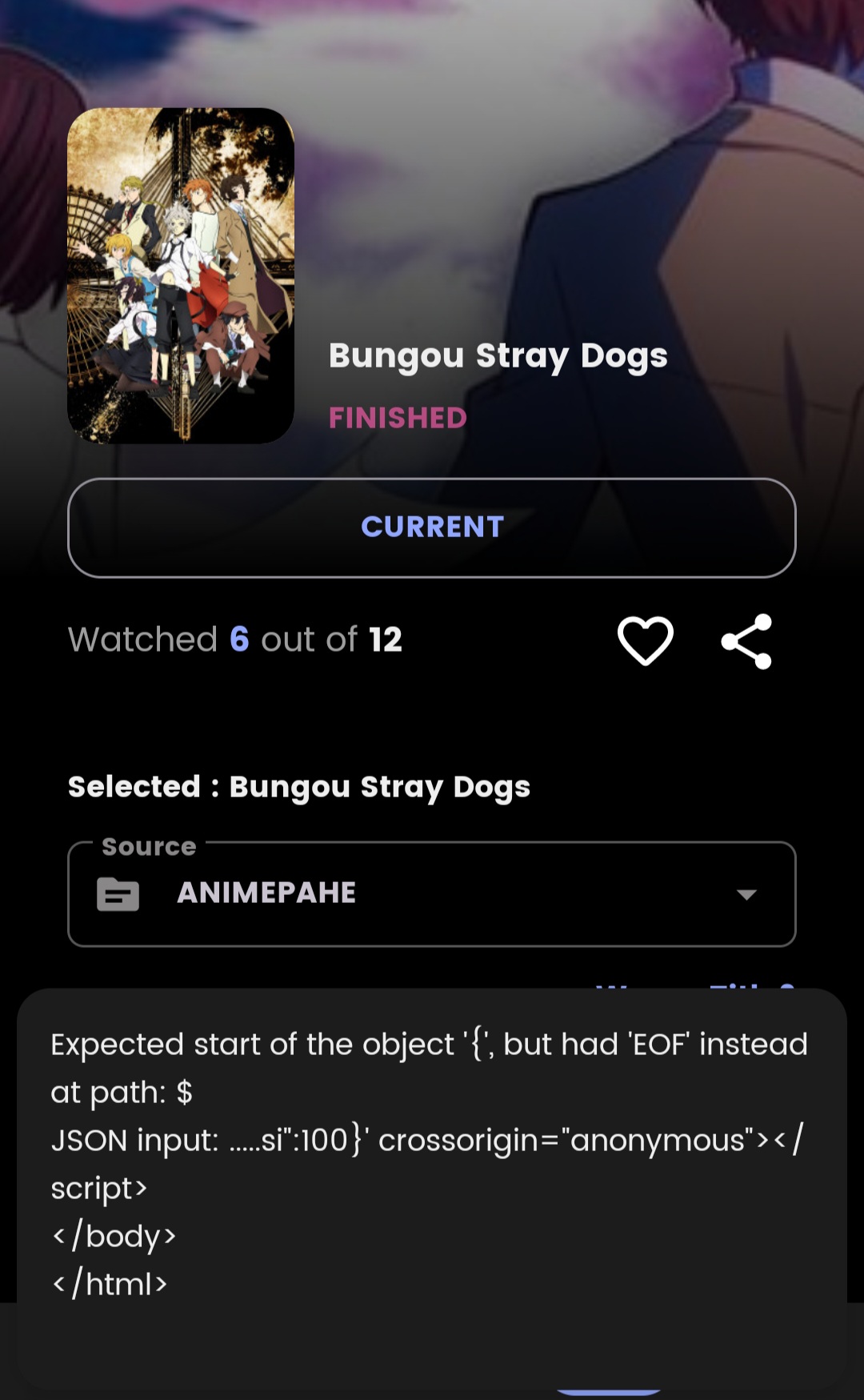Open the CURRENT list status button

(x=432, y=528)
